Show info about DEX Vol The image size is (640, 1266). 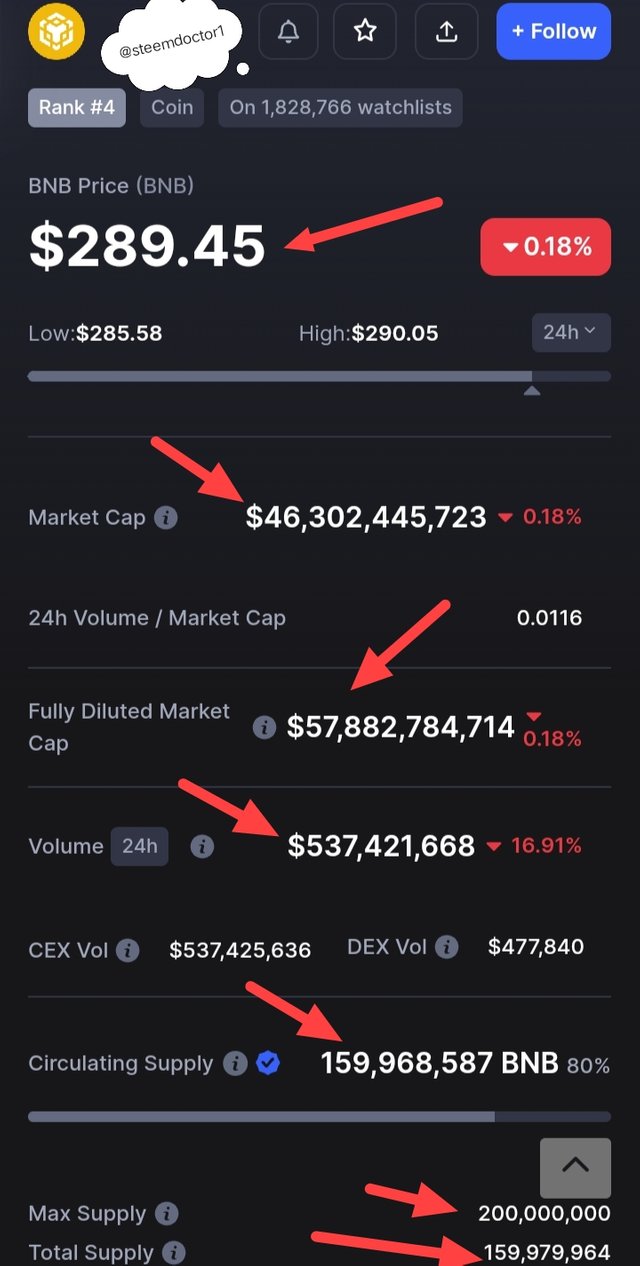(x=447, y=946)
